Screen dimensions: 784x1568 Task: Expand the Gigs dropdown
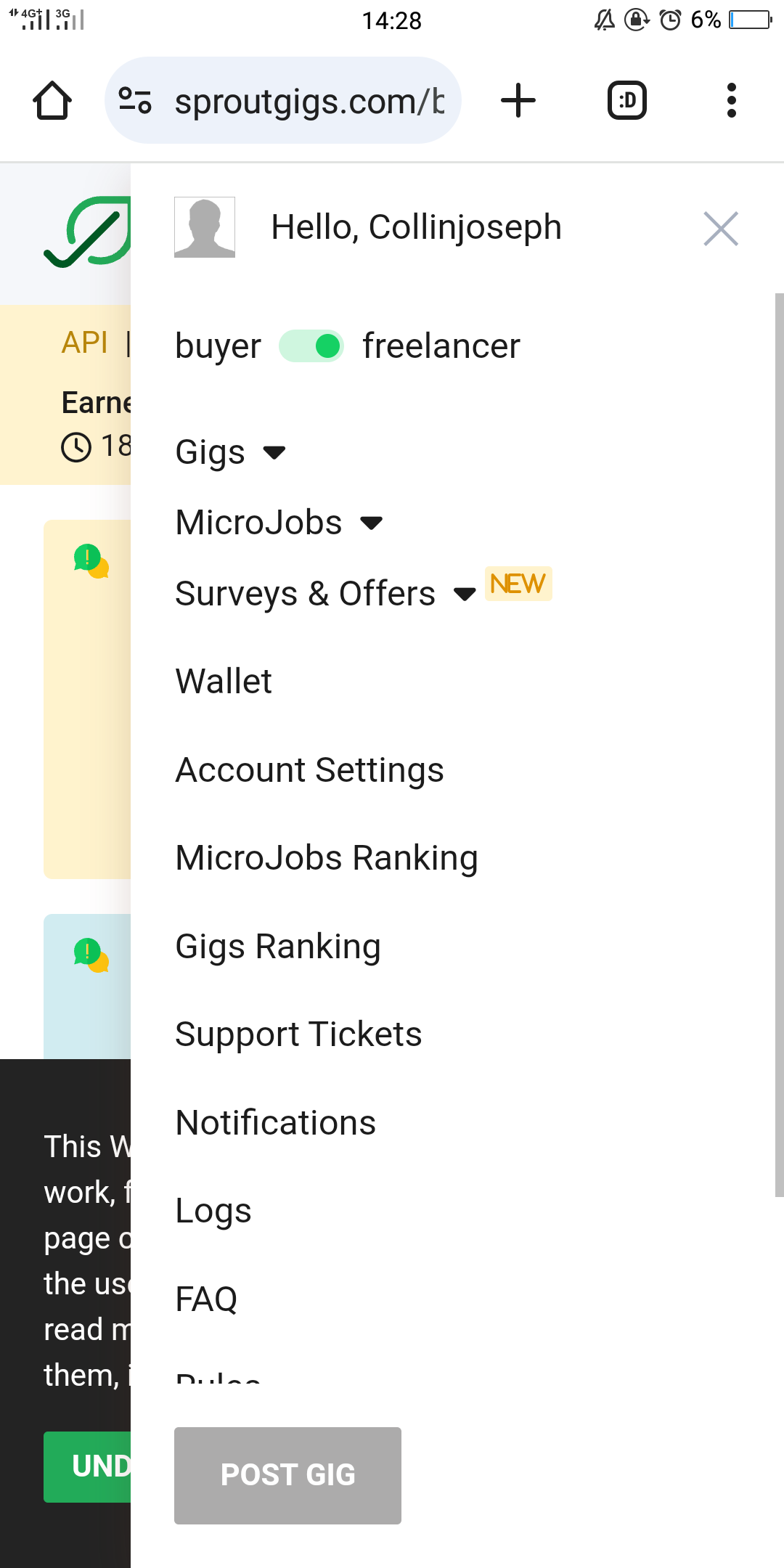pos(231,452)
